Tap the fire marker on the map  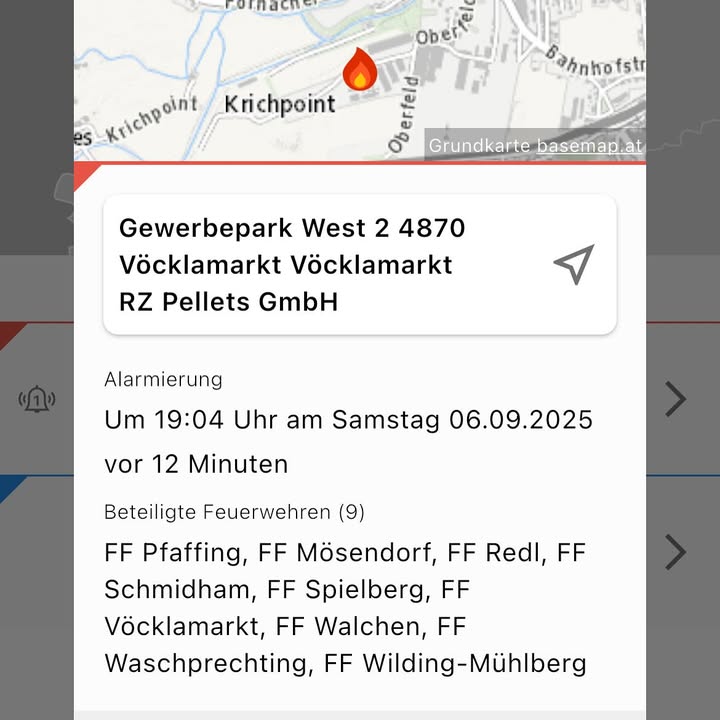(360, 71)
